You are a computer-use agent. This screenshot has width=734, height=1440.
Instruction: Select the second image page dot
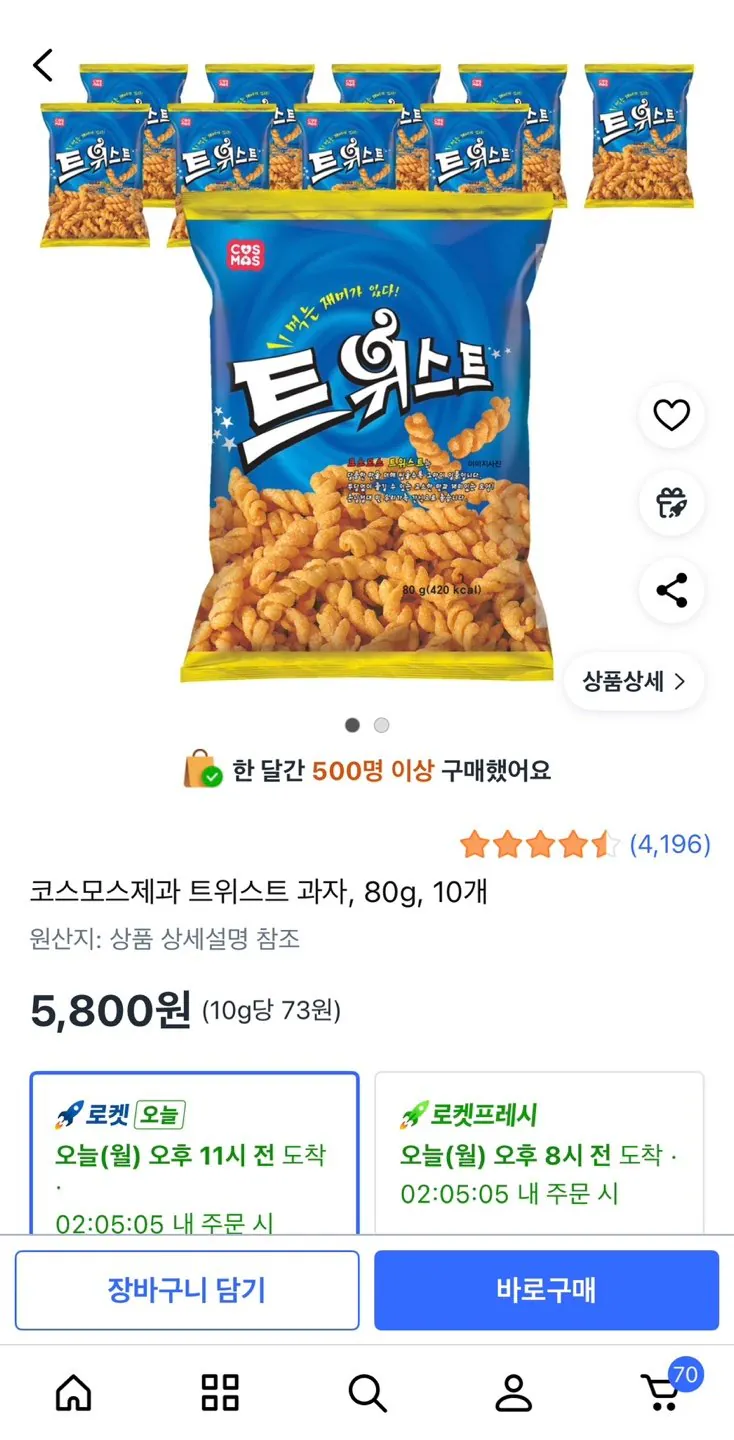pyautogui.click(x=381, y=724)
